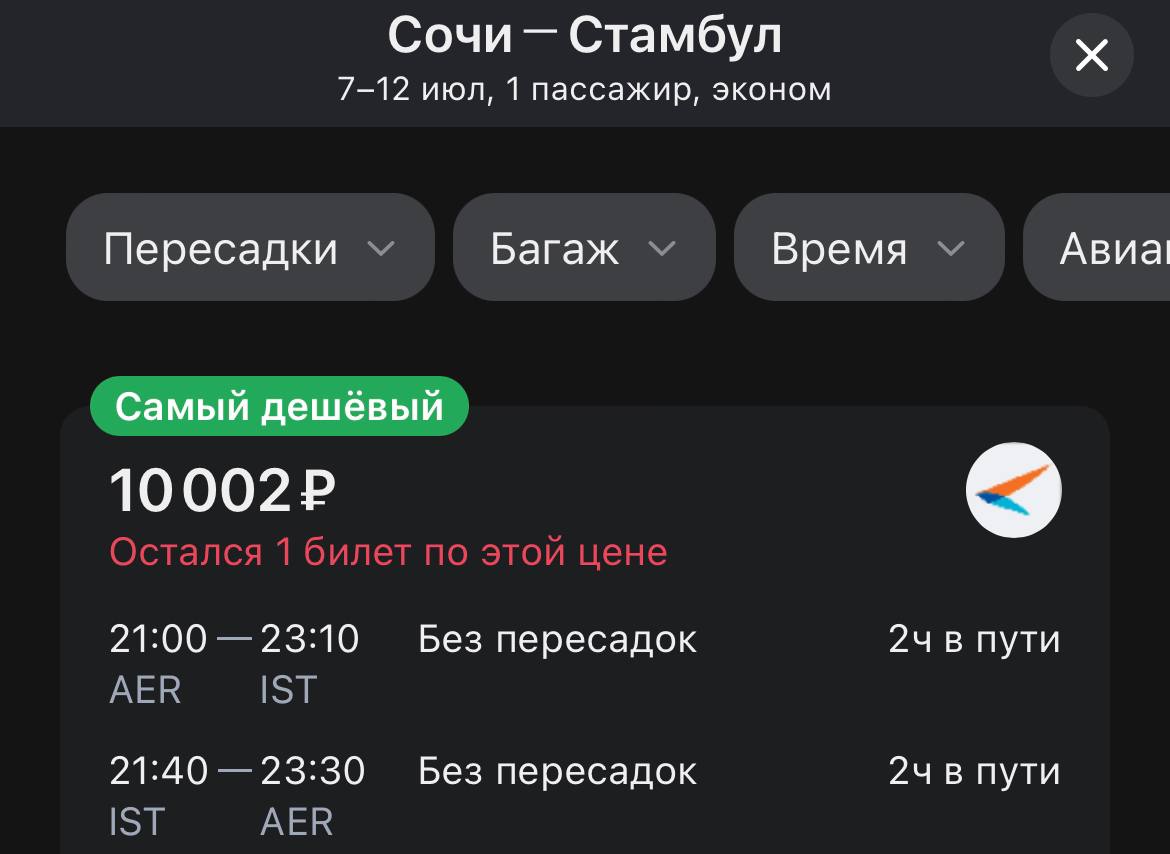1170x854 pixels.
Task: Close the Сочи — Стамбул search results
Action: [1091, 55]
